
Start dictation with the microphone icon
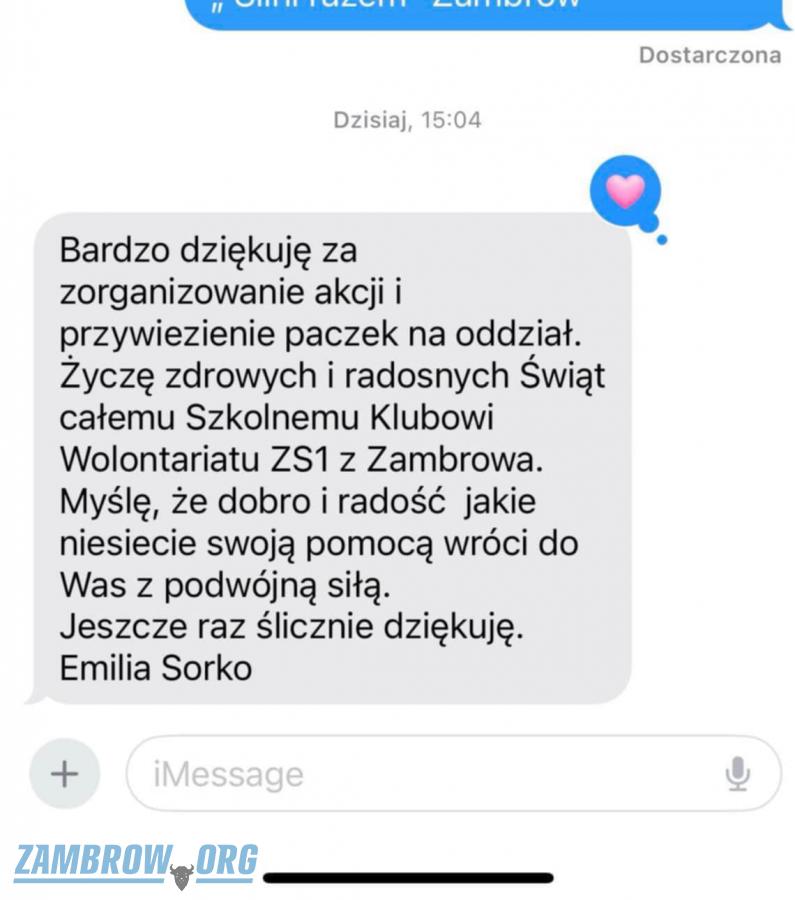click(738, 773)
